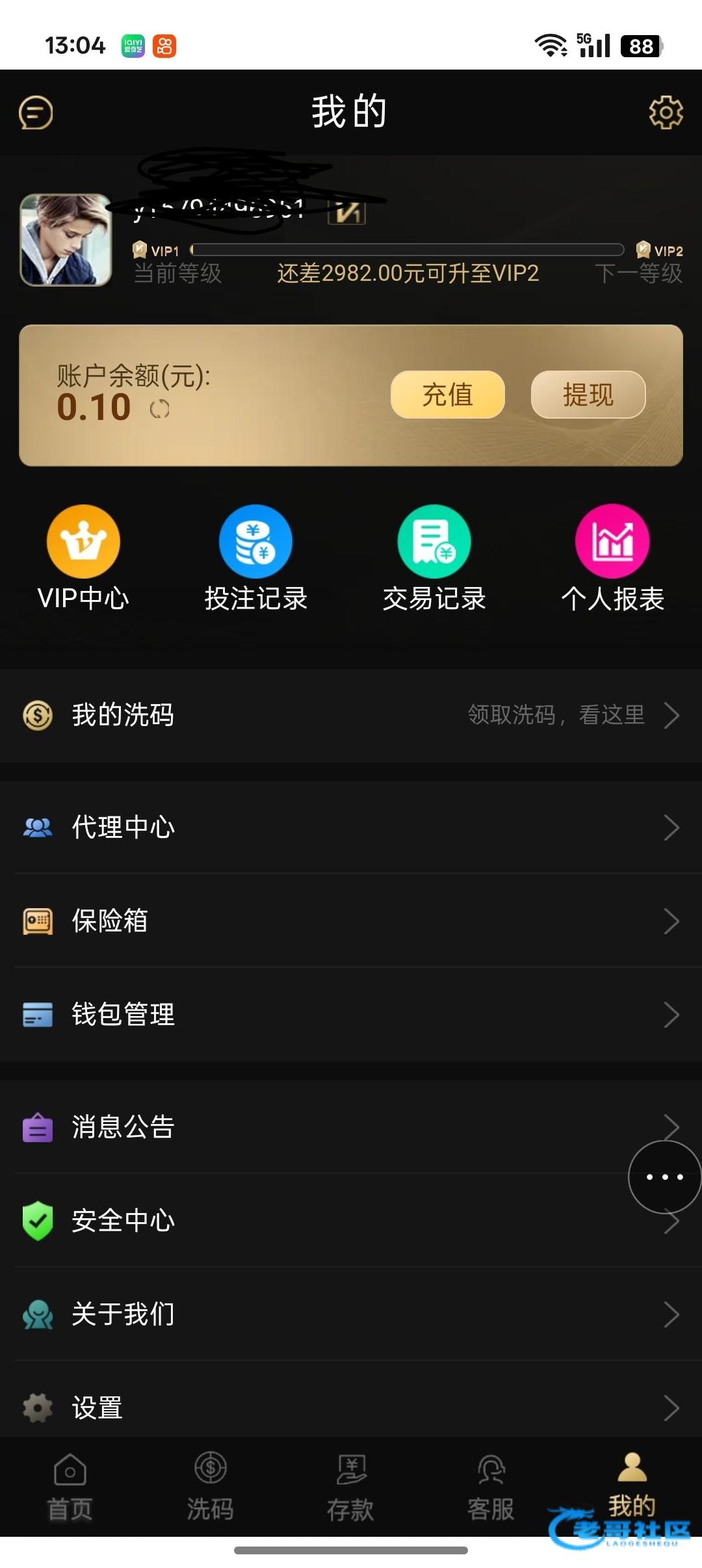Open 安全中心 security center
The height and width of the screenshot is (1568, 702).
pos(312,1220)
